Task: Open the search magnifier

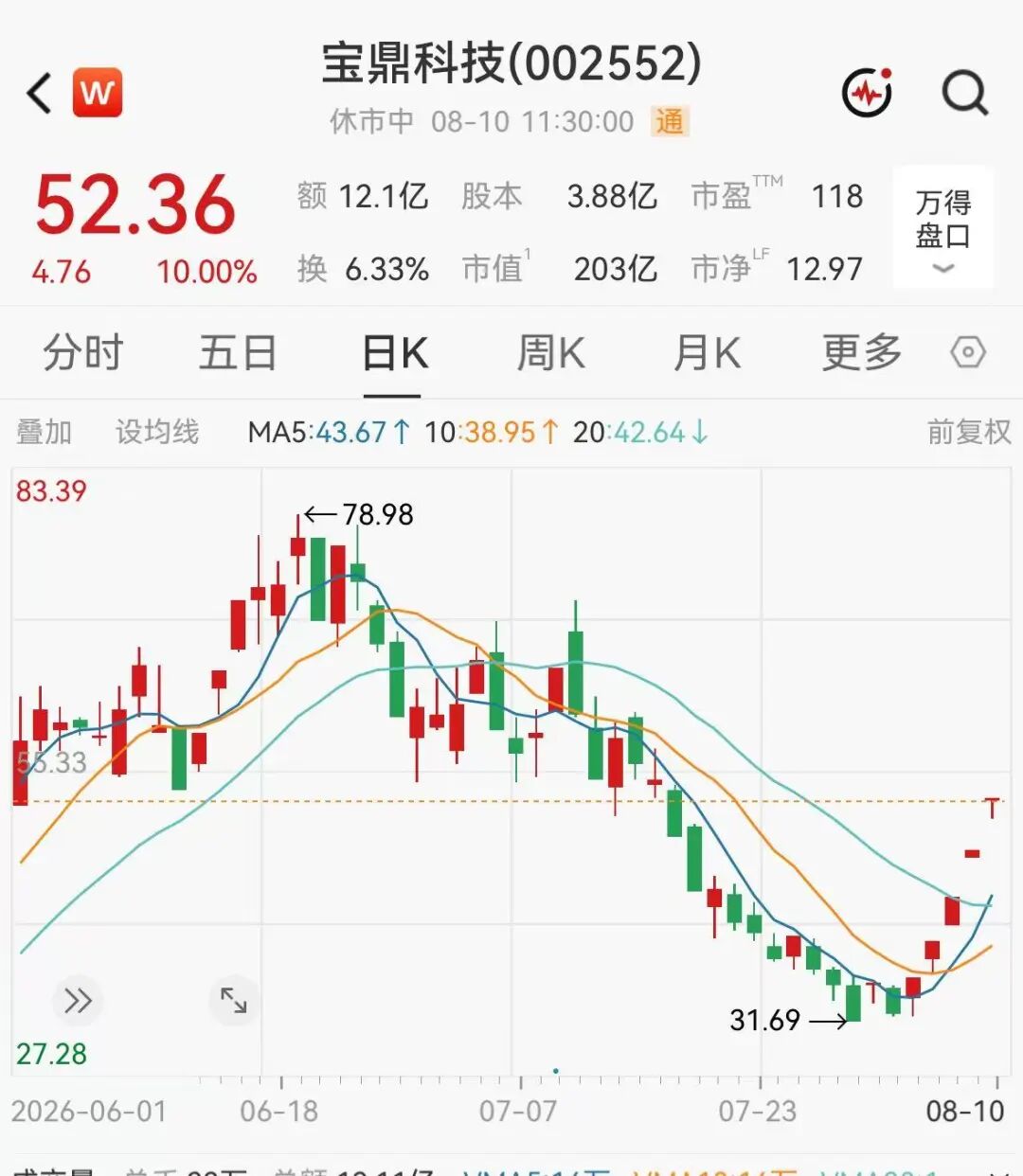Action: (964, 93)
